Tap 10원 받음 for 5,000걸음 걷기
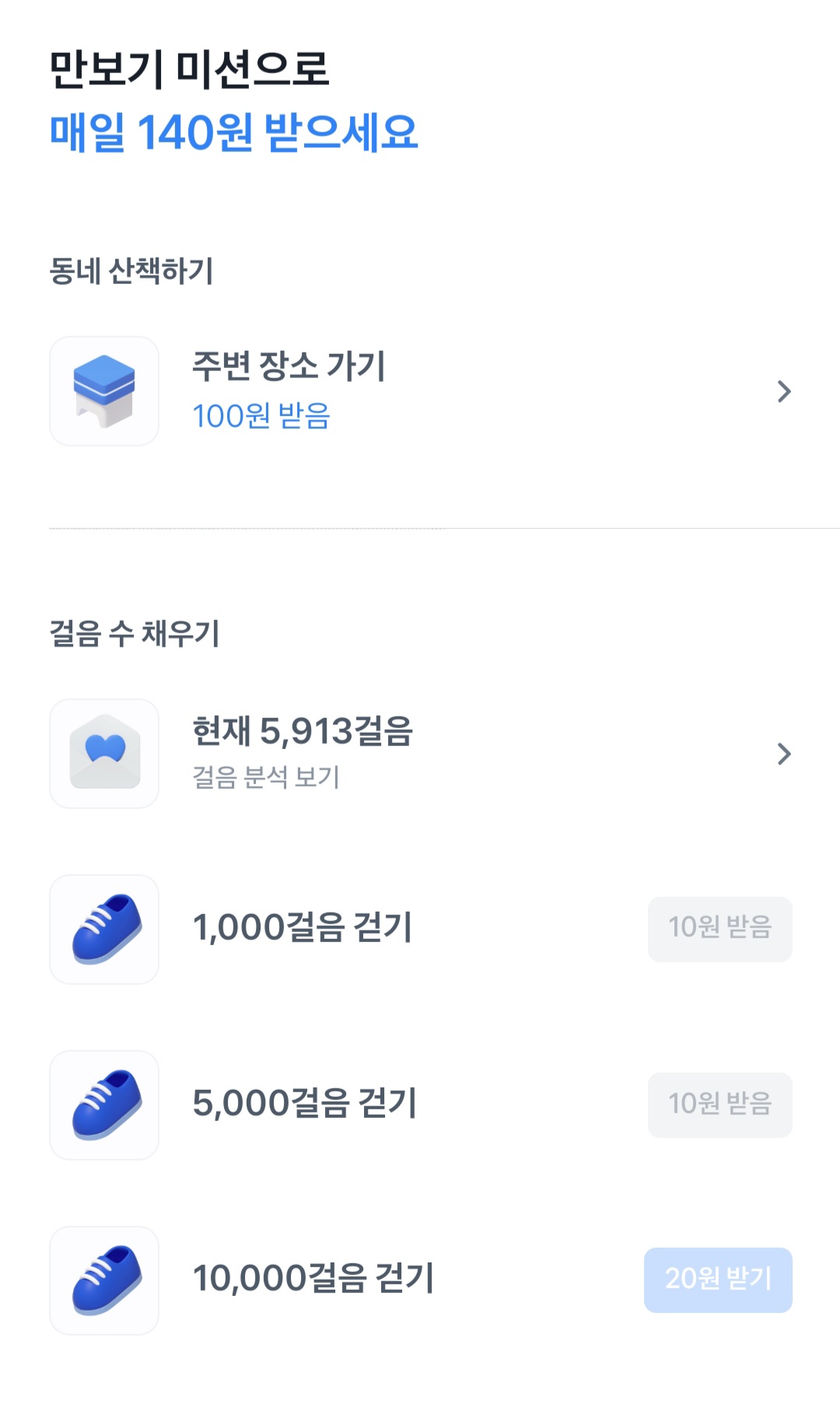Viewport: 840px width, 1408px height. [719, 1105]
